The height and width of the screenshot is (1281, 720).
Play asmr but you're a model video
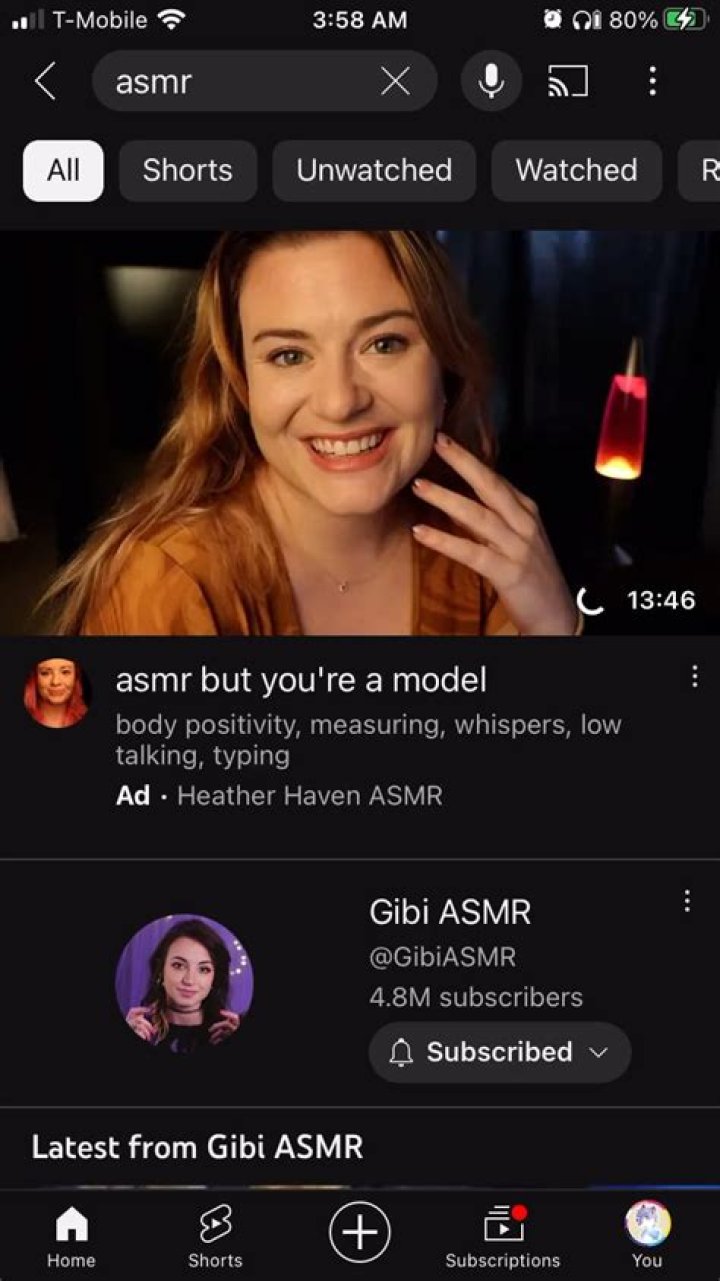coord(360,432)
